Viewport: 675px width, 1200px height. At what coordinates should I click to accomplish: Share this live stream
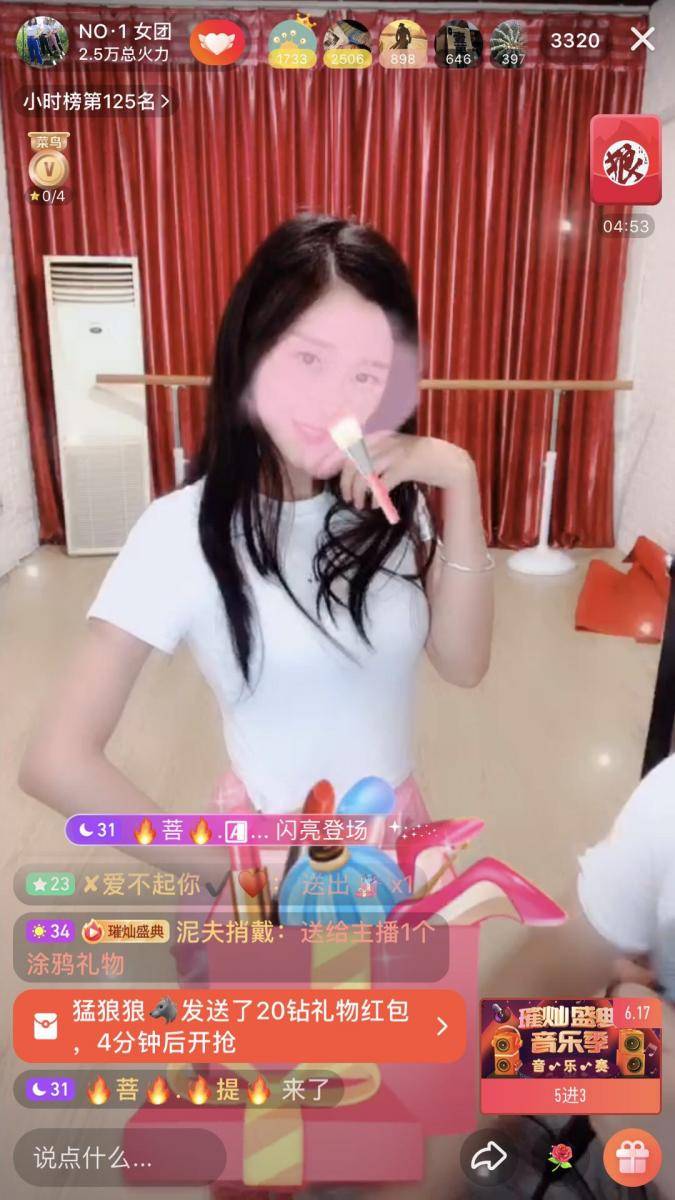click(x=489, y=1157)
